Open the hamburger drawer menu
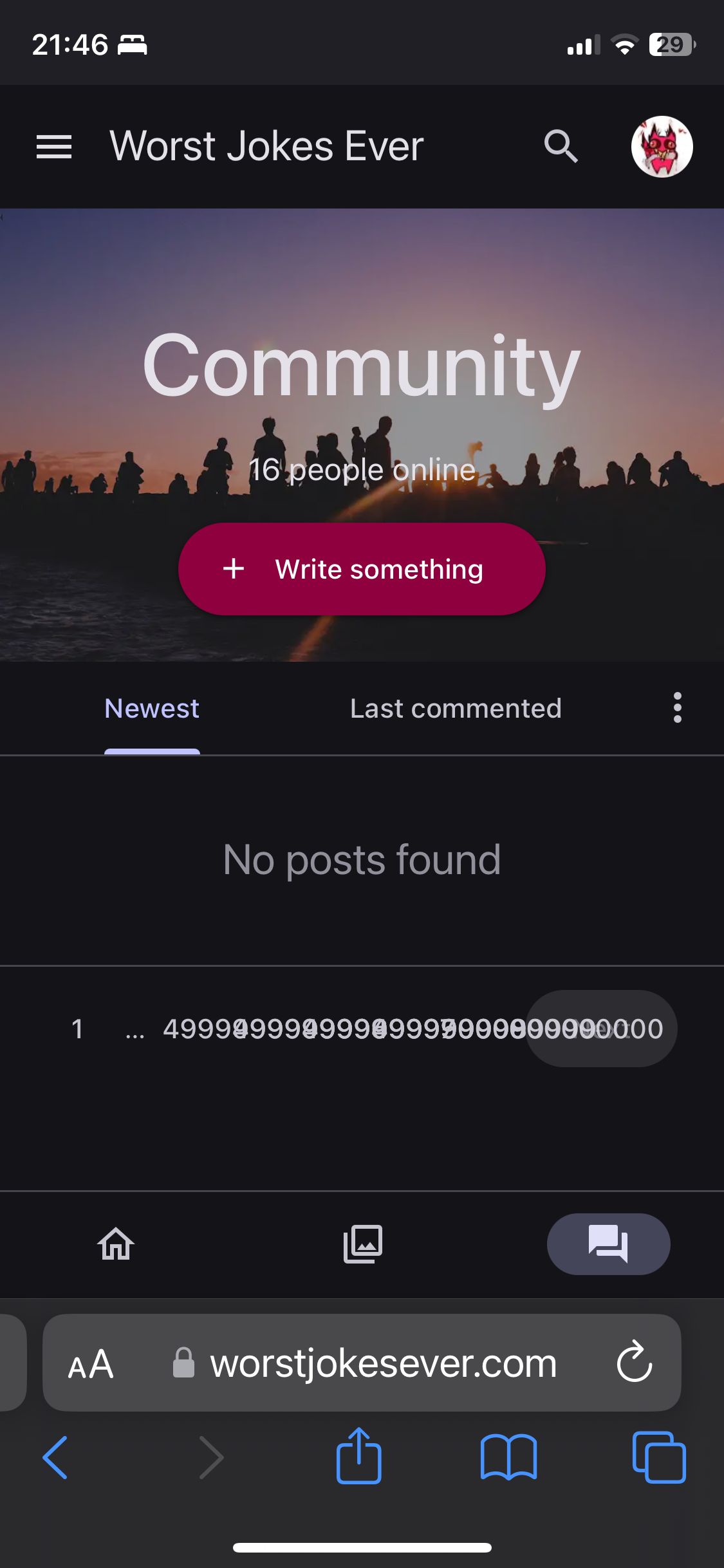This screenshot has height=1568, width=724. click(x=54, y=147)
